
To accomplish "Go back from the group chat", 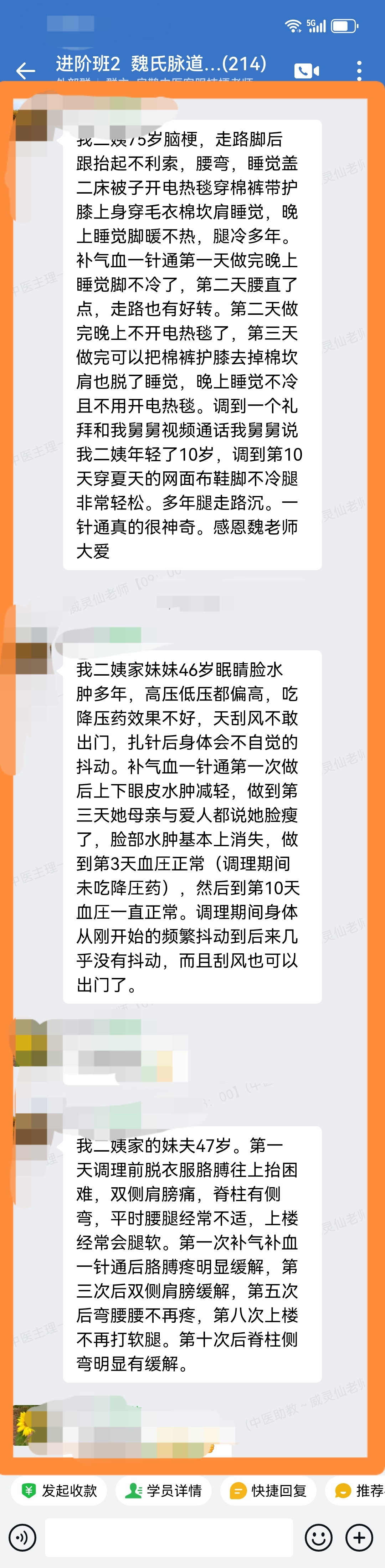I will pos(26,71).
